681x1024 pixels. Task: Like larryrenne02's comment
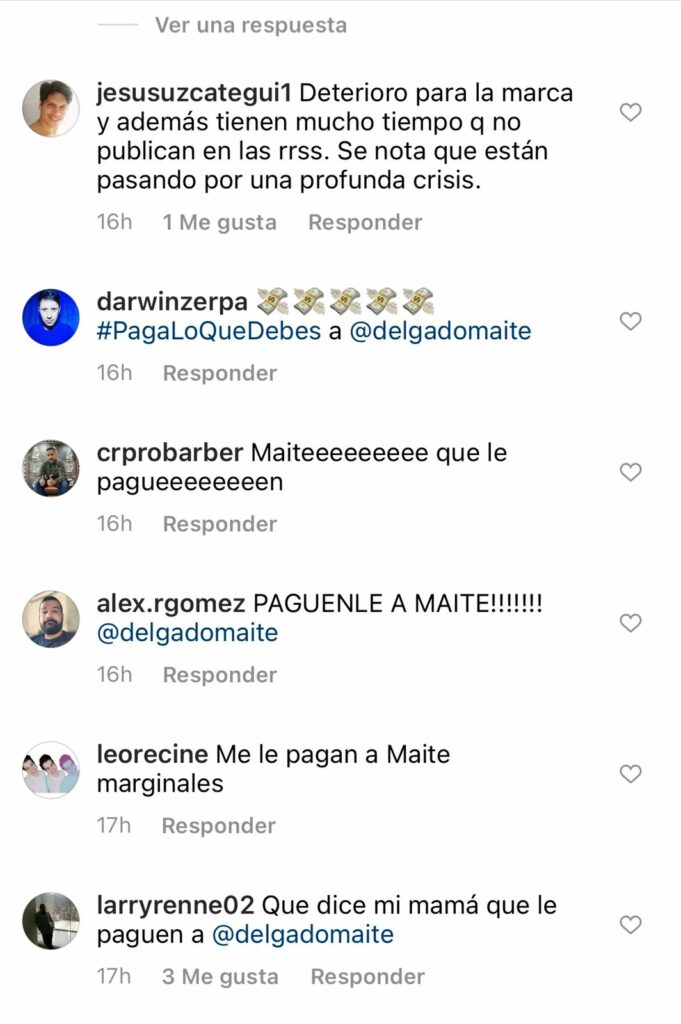(x=630, y=925)
